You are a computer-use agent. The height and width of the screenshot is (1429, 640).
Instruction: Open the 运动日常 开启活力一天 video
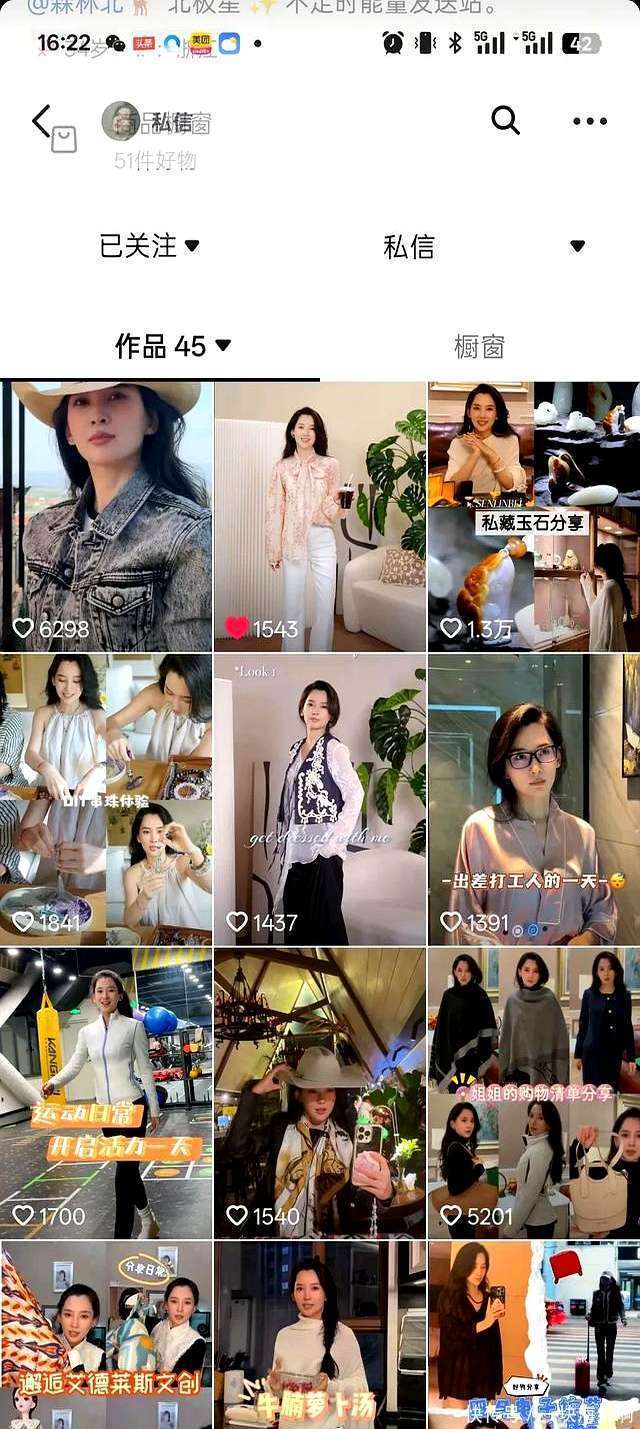[106, 1093]
